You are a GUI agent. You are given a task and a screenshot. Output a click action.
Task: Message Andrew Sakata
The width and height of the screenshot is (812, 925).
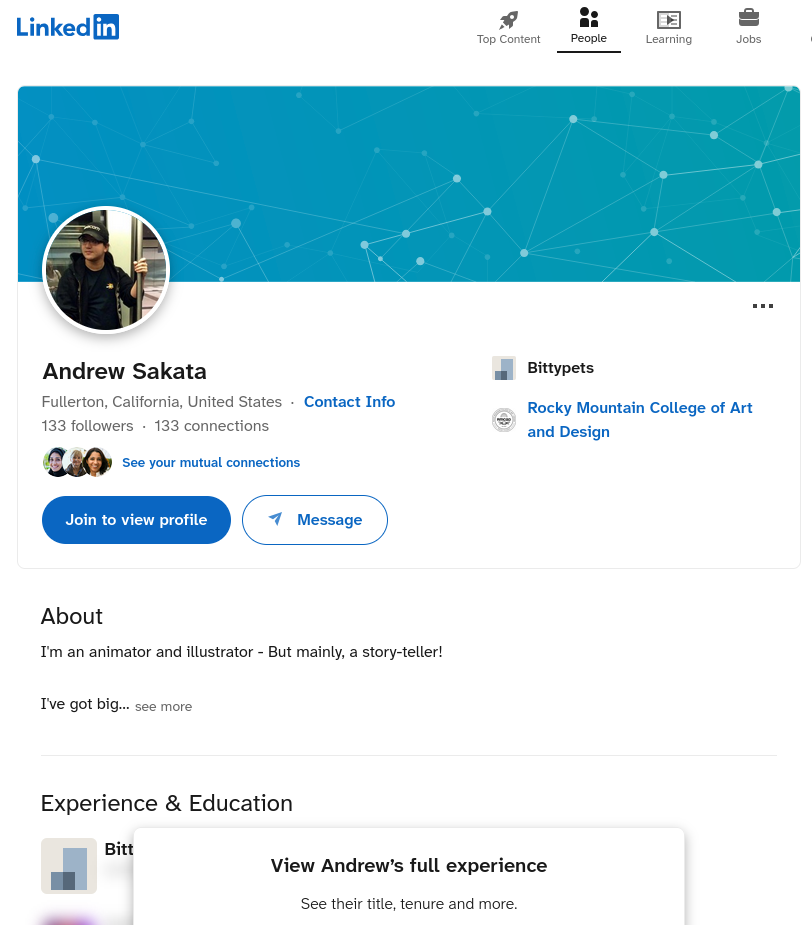[314, 520]
